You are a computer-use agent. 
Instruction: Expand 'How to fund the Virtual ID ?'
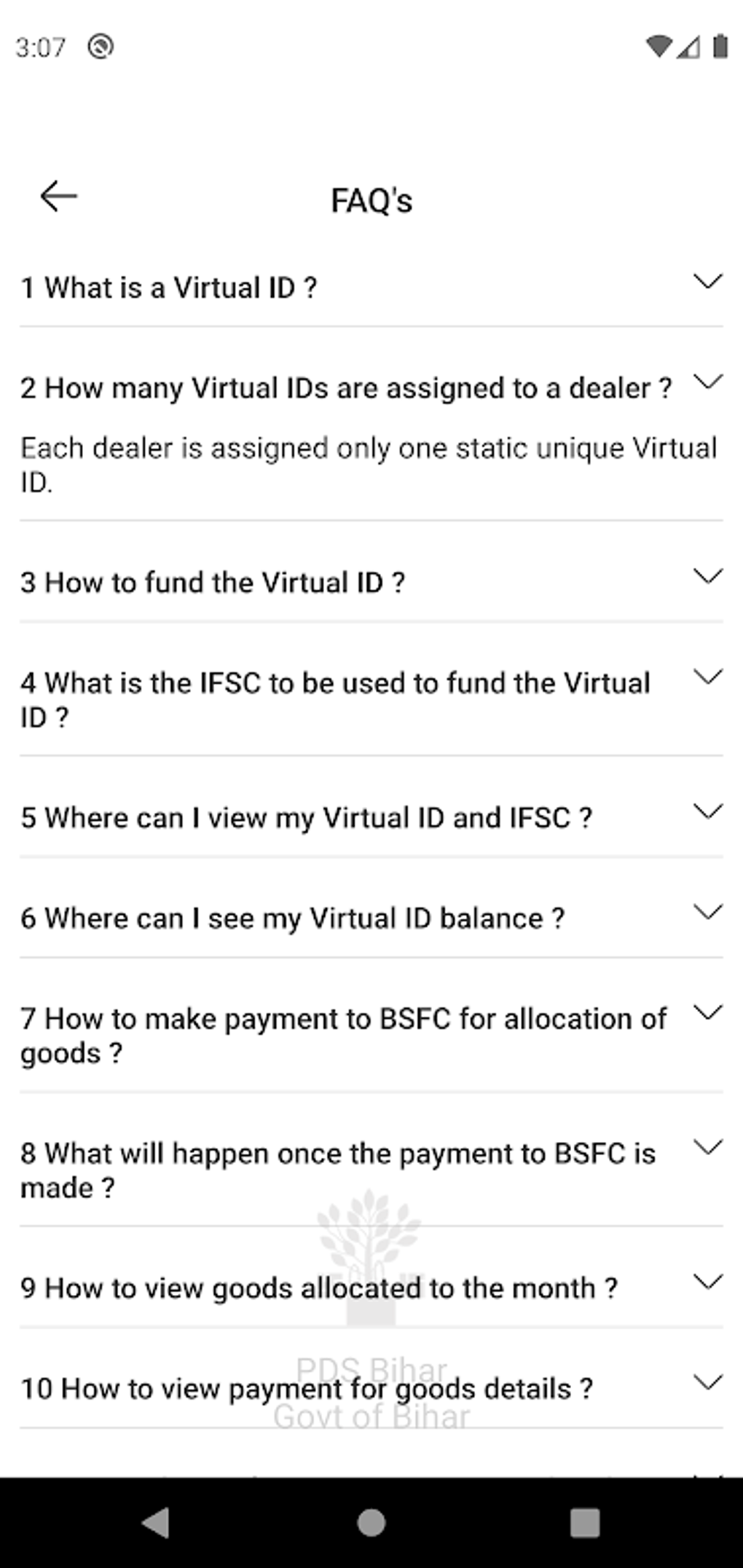(x=707, y=577)
